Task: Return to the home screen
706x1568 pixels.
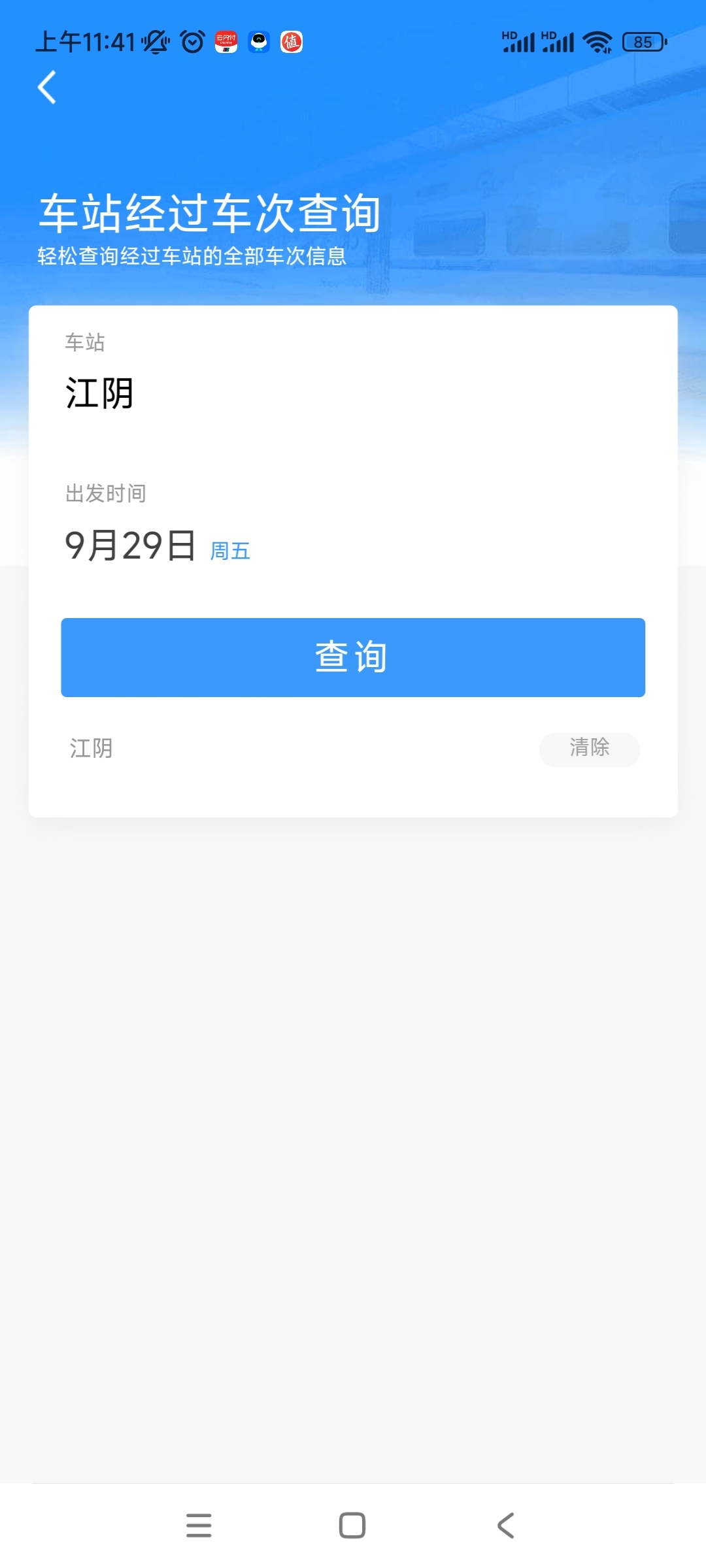Action: click(x=352, y=1526)
